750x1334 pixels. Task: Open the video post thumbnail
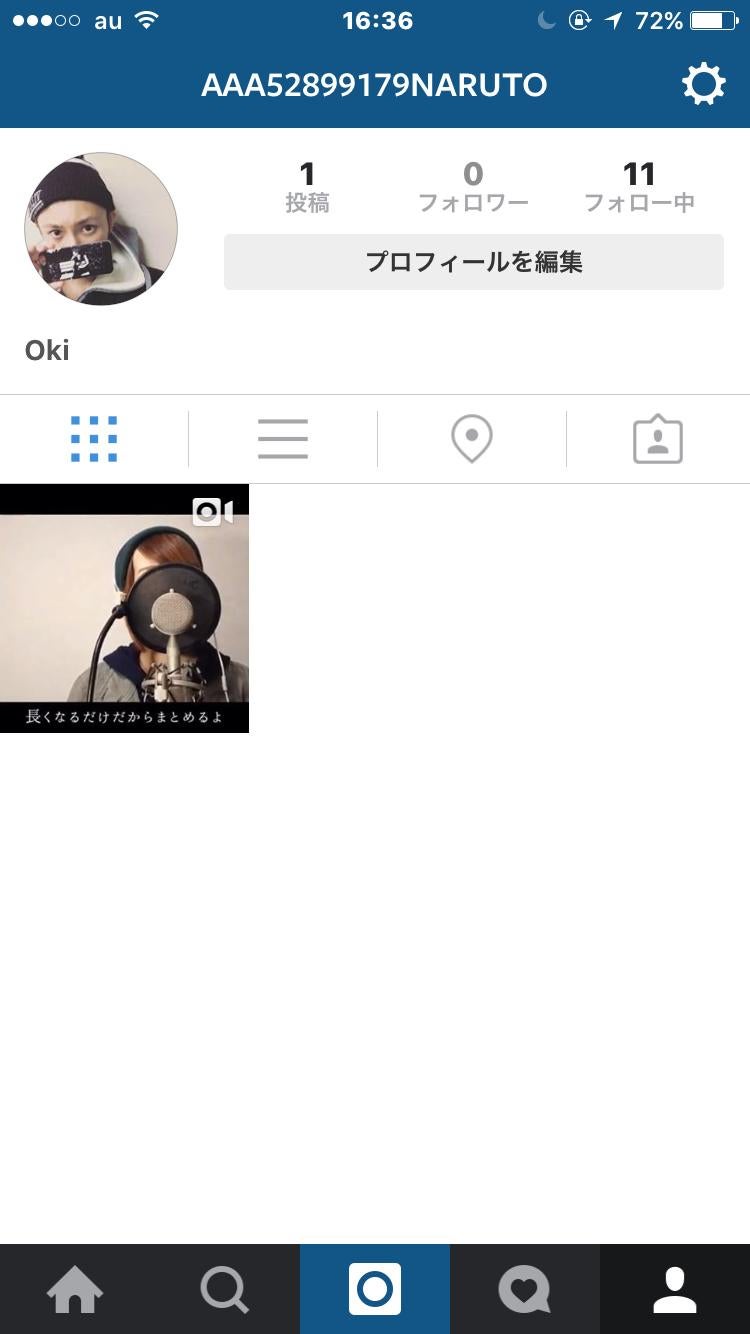click(x=124, y=608)
